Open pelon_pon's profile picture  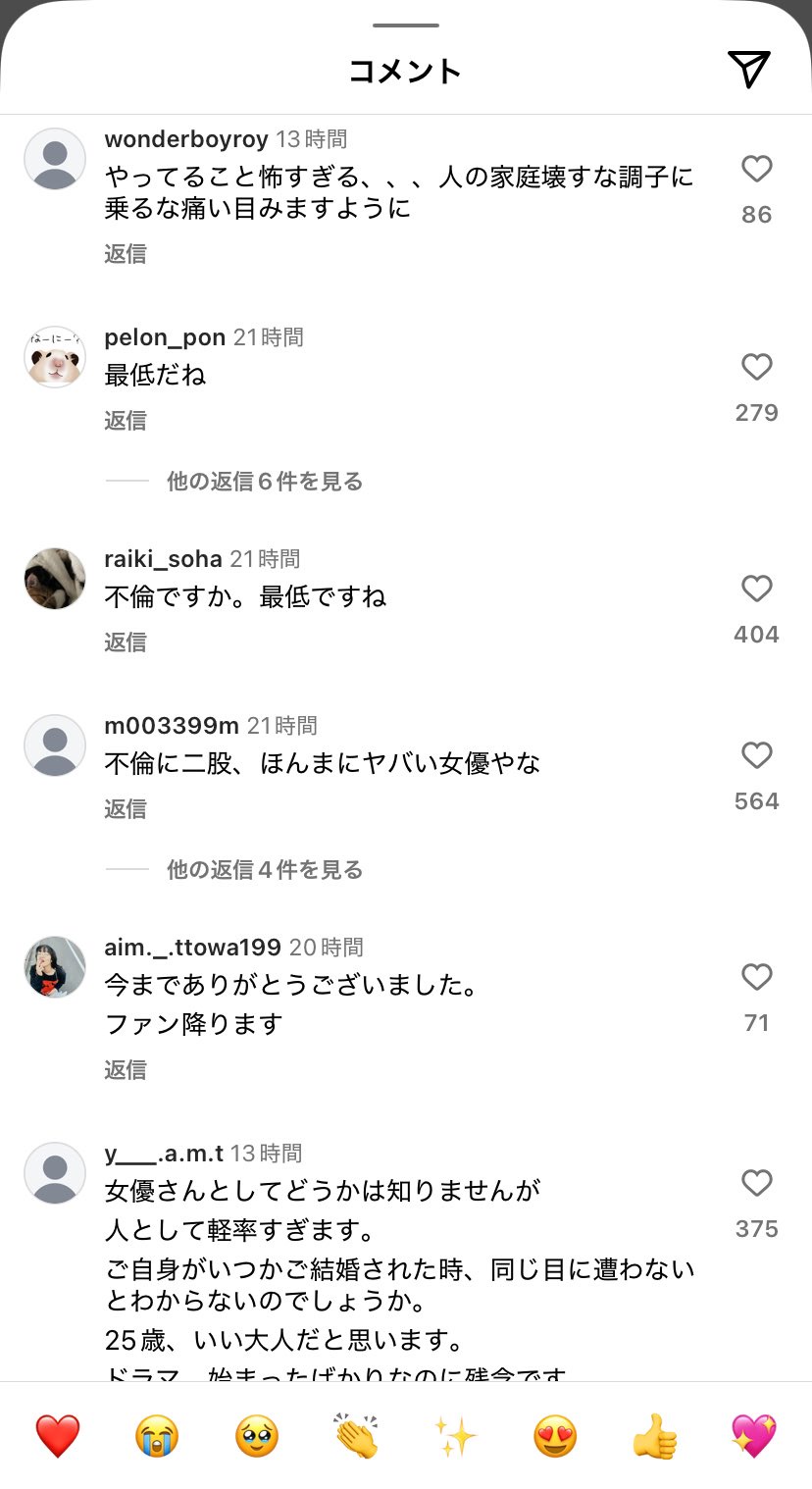tap(55, 357)
